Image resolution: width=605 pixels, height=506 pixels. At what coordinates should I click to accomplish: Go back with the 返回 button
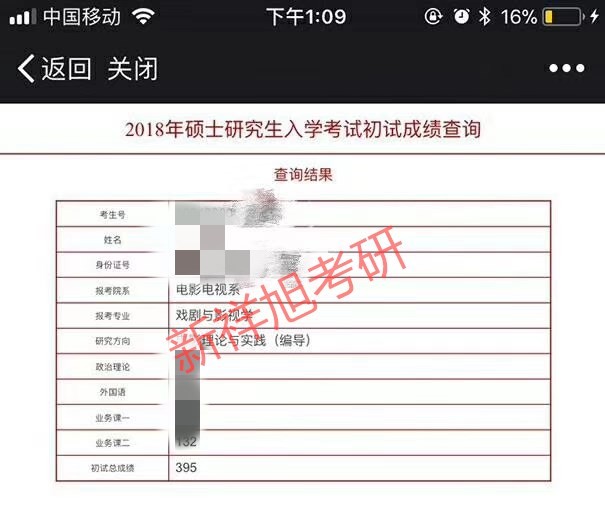[55, 69]
